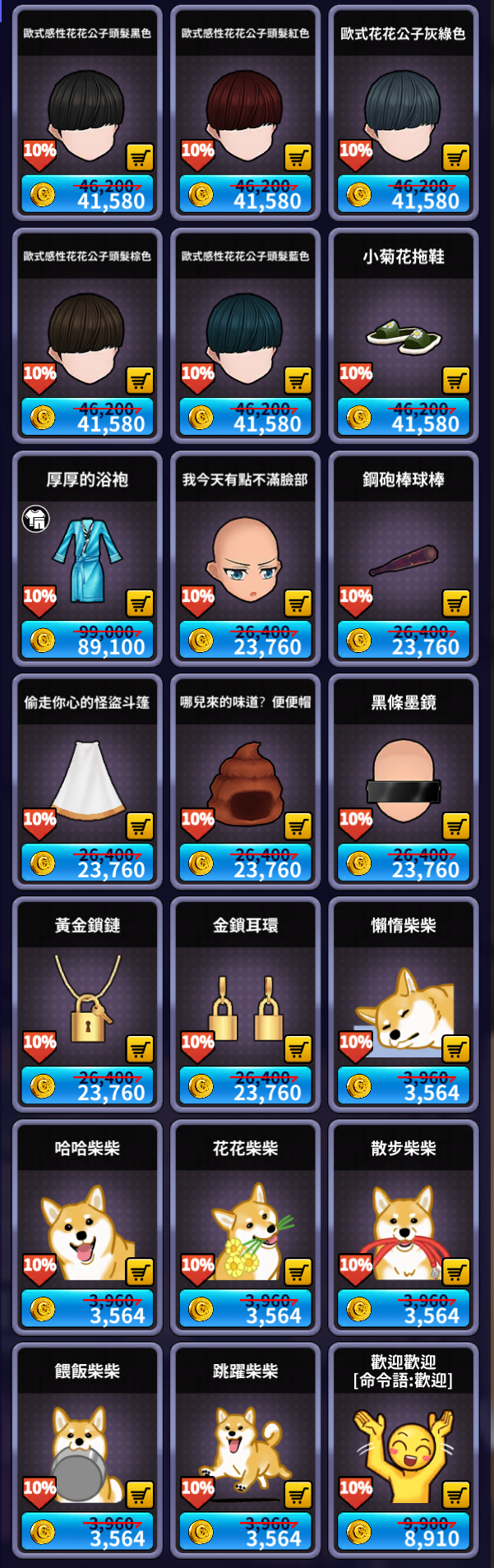Open the 散步柴柴 item card
This screenshot has width=494, height=1568.
tap(403, 1225)
